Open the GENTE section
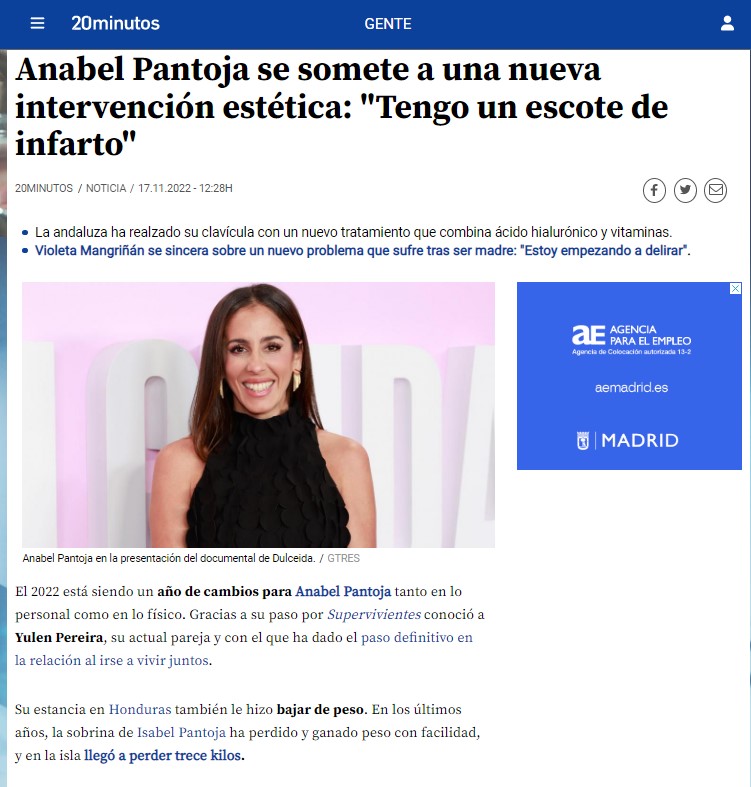Viewport: 751px width, 787px height. pos(388,24)
